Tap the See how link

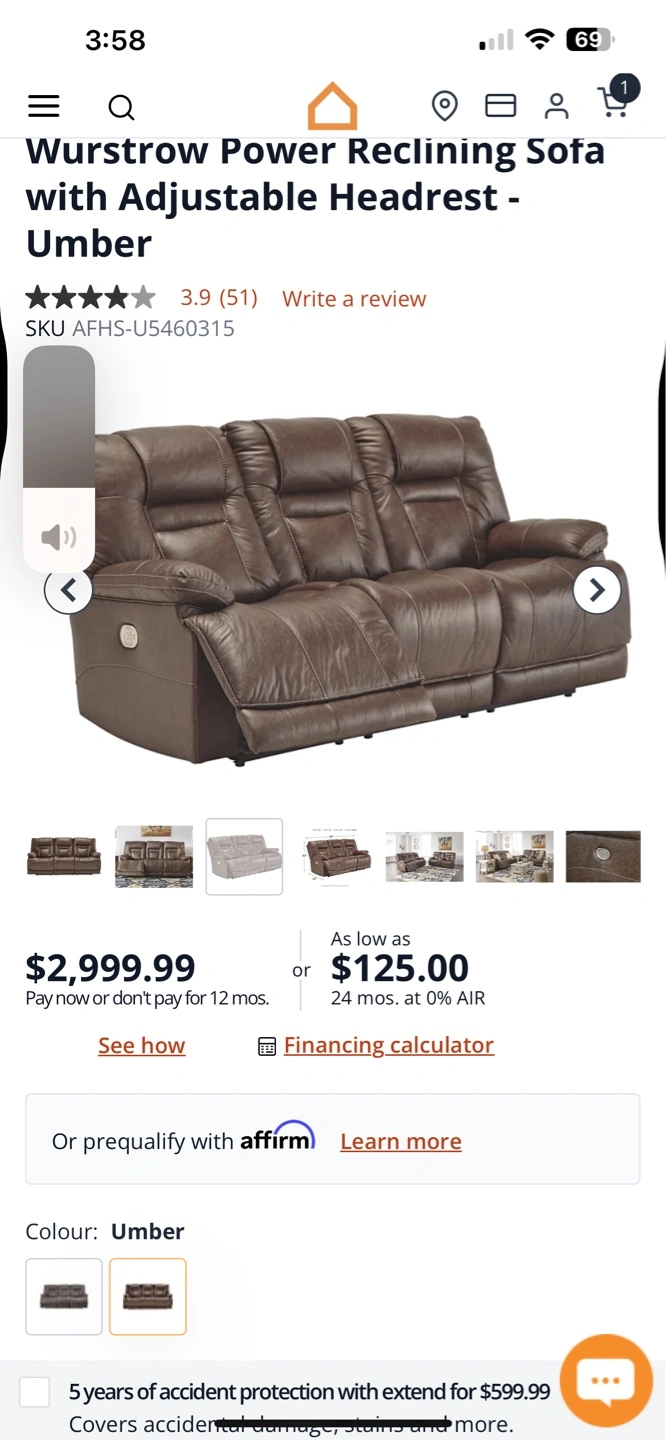[141, 1046]
